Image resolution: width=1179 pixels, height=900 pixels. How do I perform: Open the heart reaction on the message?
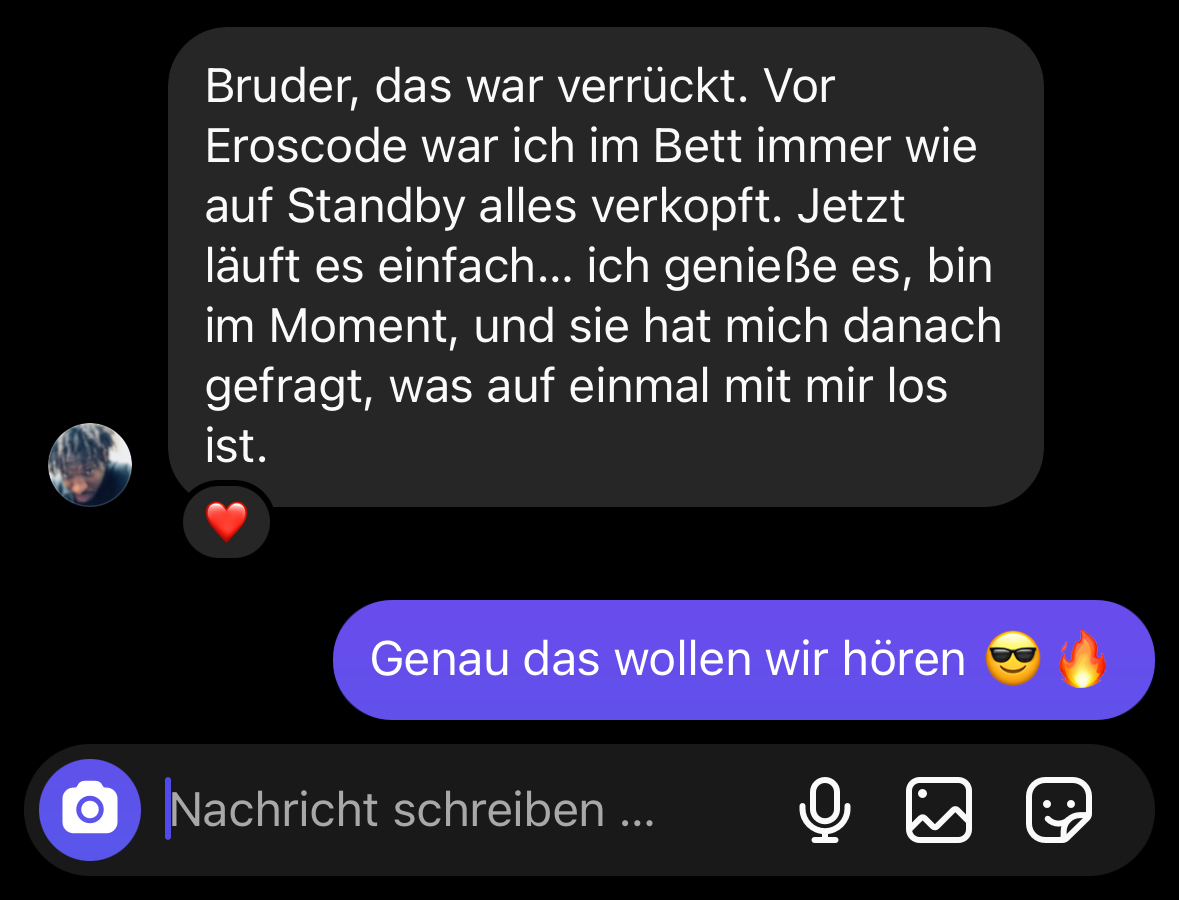pos(226,521)
